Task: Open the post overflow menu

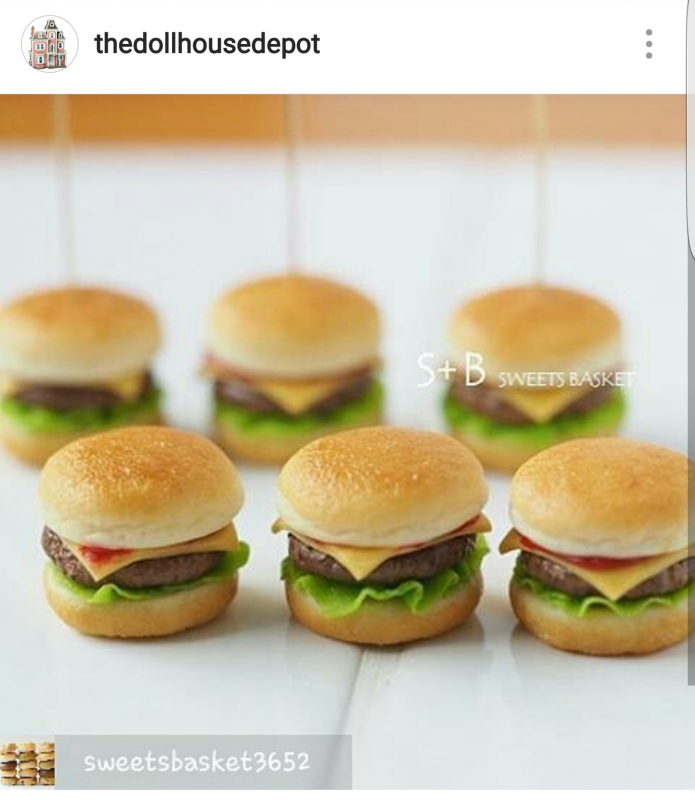Action: pyautogui.click(x=649, y=44)
